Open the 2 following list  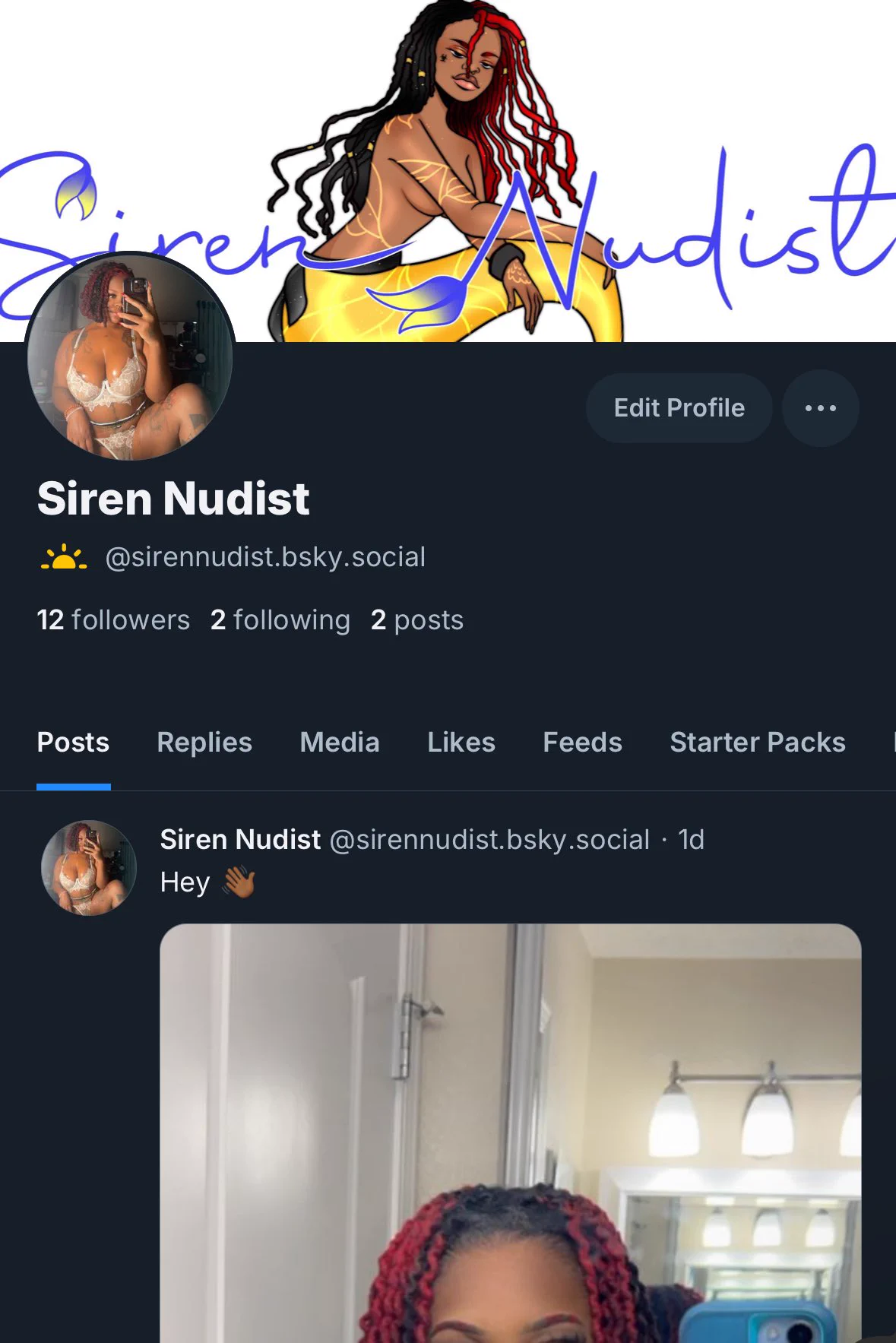(280, 620)
